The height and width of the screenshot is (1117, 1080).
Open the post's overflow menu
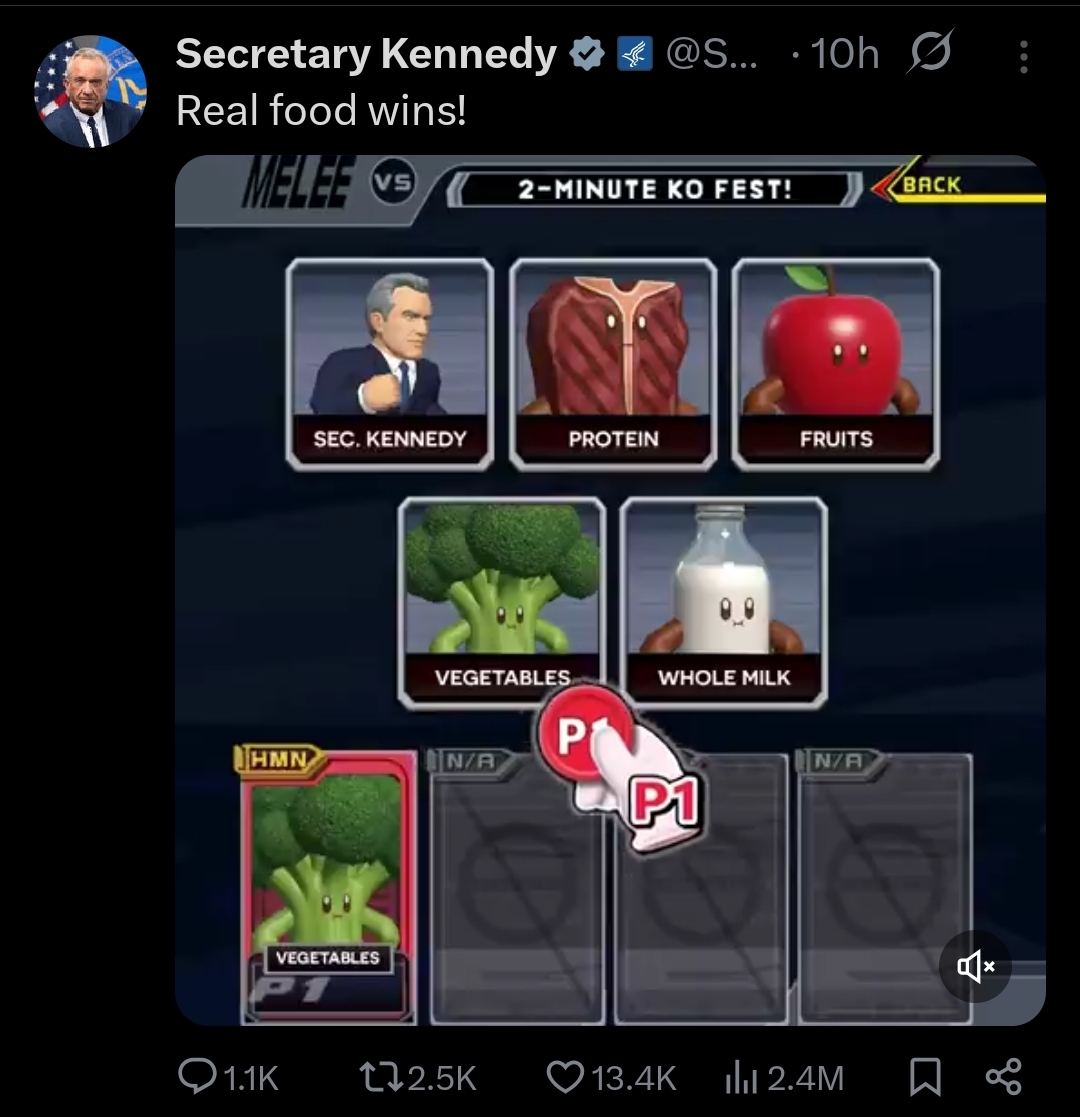(1023, 57)
